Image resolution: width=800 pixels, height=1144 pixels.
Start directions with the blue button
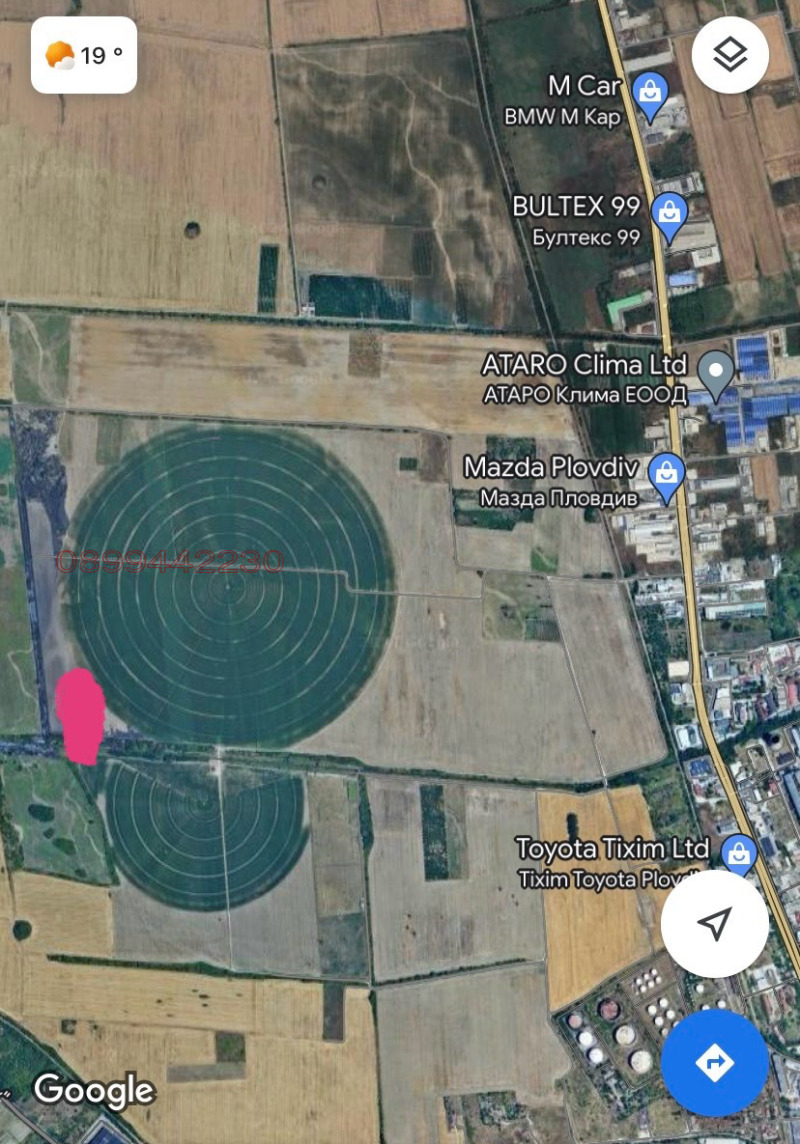coord(714,1063)
